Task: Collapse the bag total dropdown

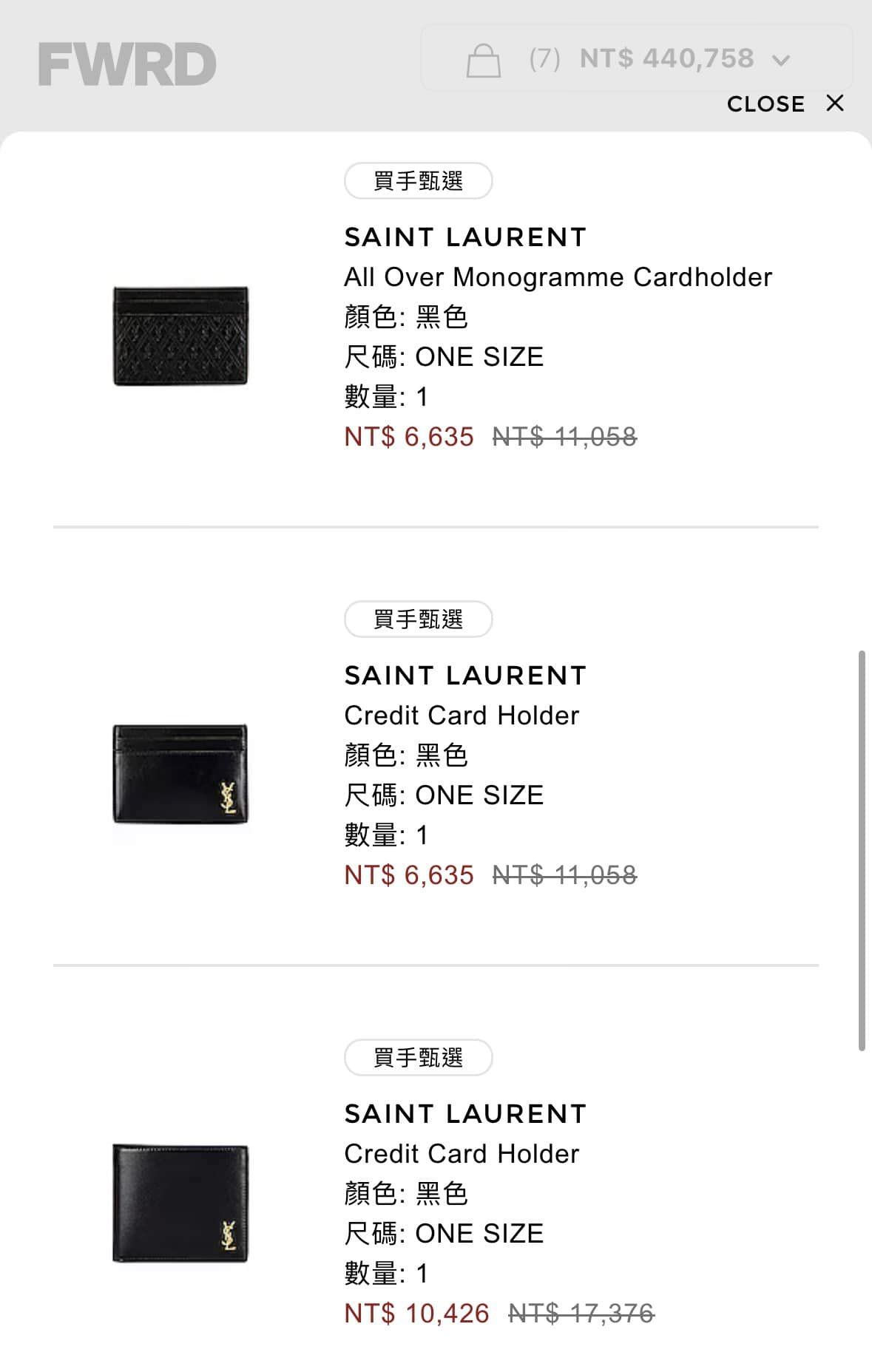Action: [x=781, y=60]
